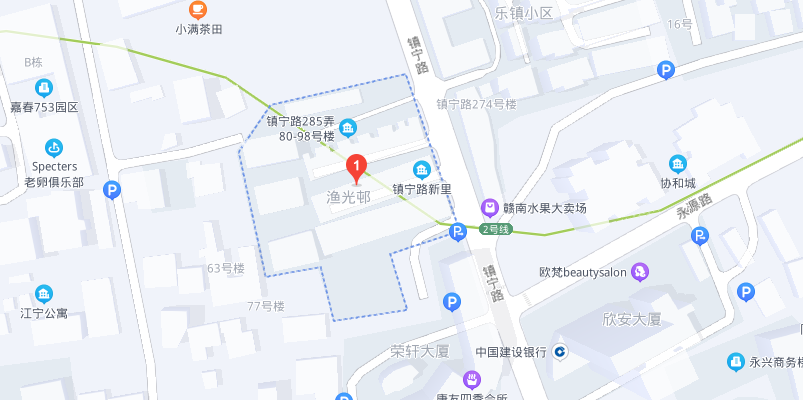
Task: Open 欧梵beautysalon marker
Action: tap(640, 271)
